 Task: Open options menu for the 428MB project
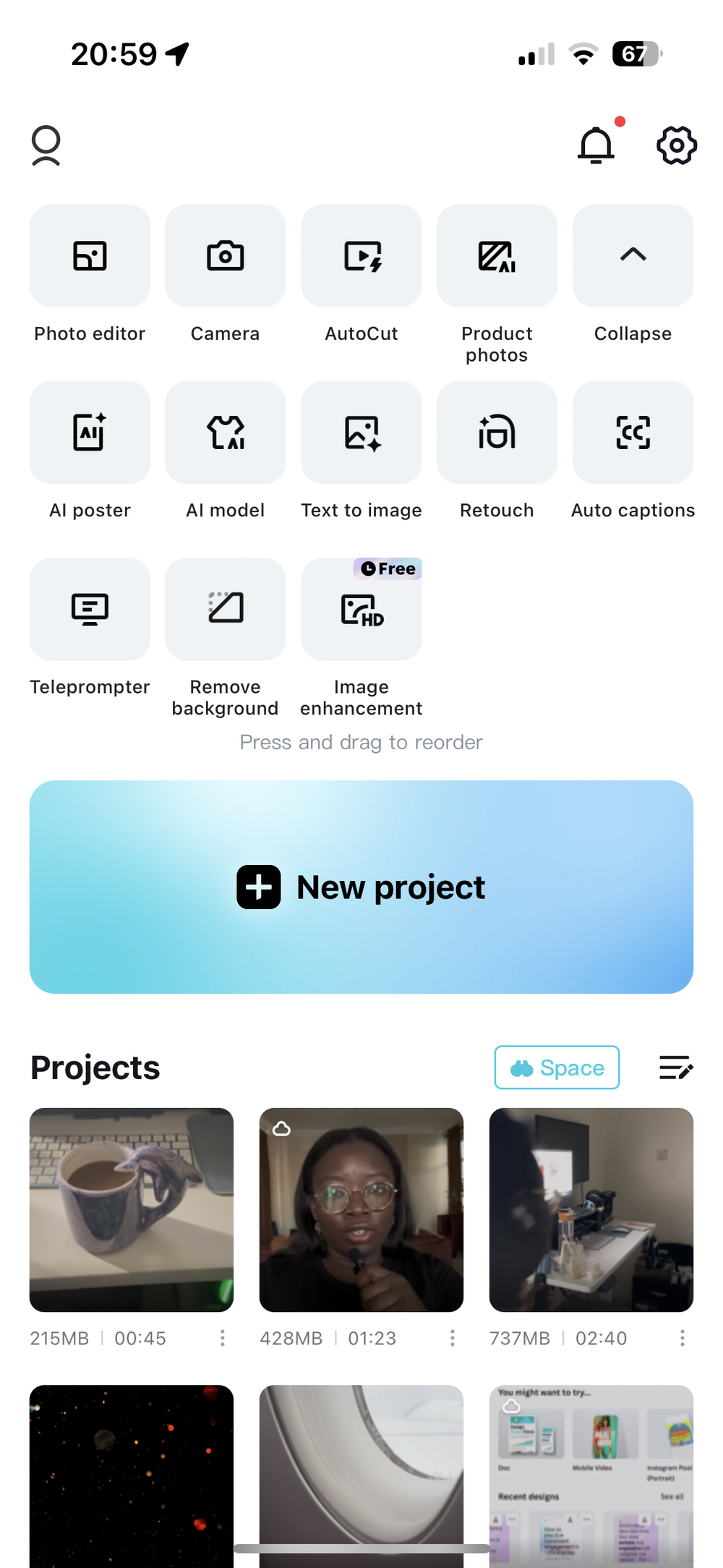pyautogui.click(x=452, y=1339)
